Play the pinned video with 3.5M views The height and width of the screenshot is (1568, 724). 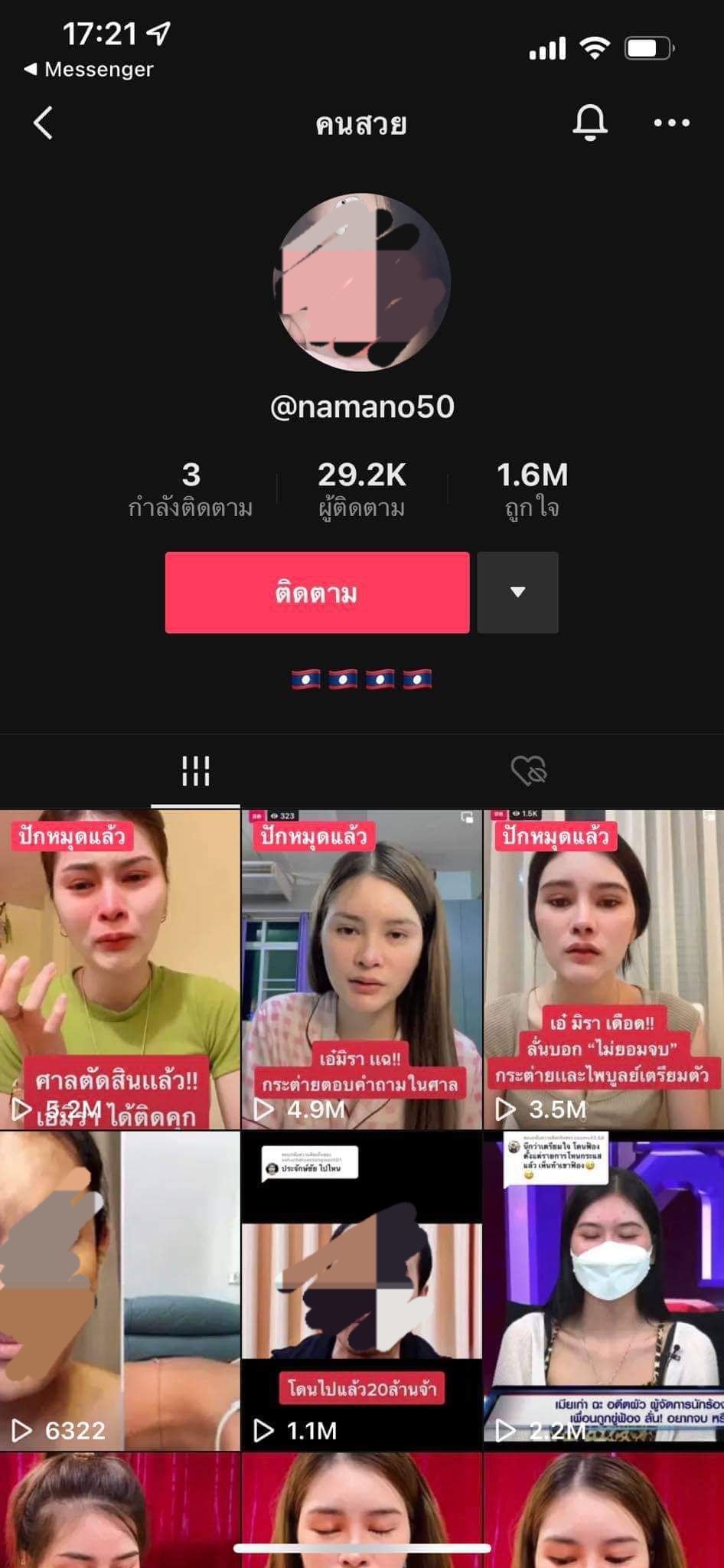604,969
